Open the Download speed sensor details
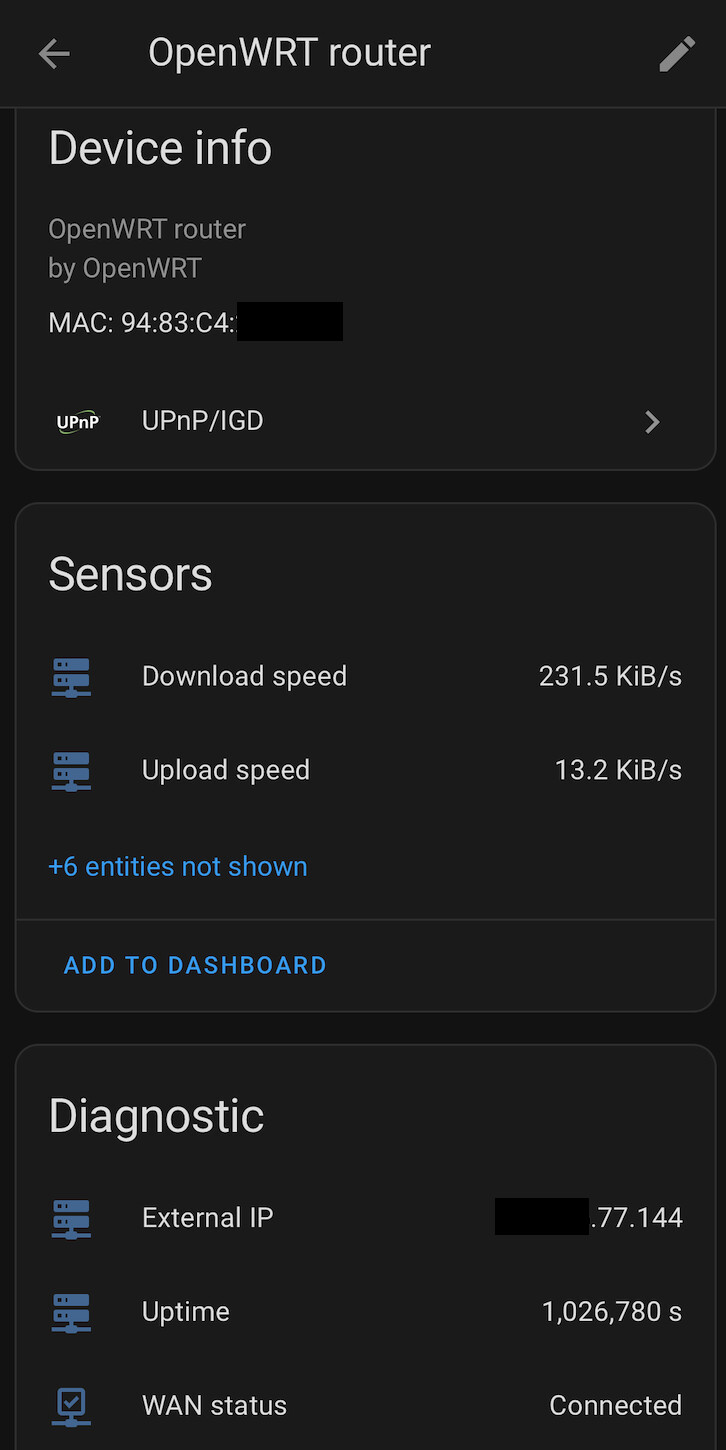The image size is (726, 1450). [x=244, y=677]
